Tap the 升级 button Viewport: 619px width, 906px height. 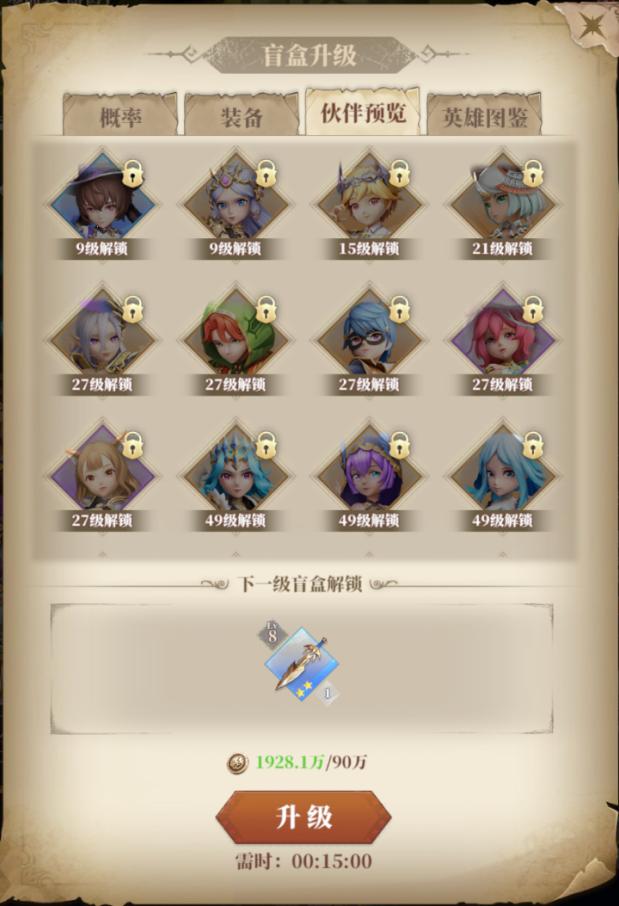point(303,817)
